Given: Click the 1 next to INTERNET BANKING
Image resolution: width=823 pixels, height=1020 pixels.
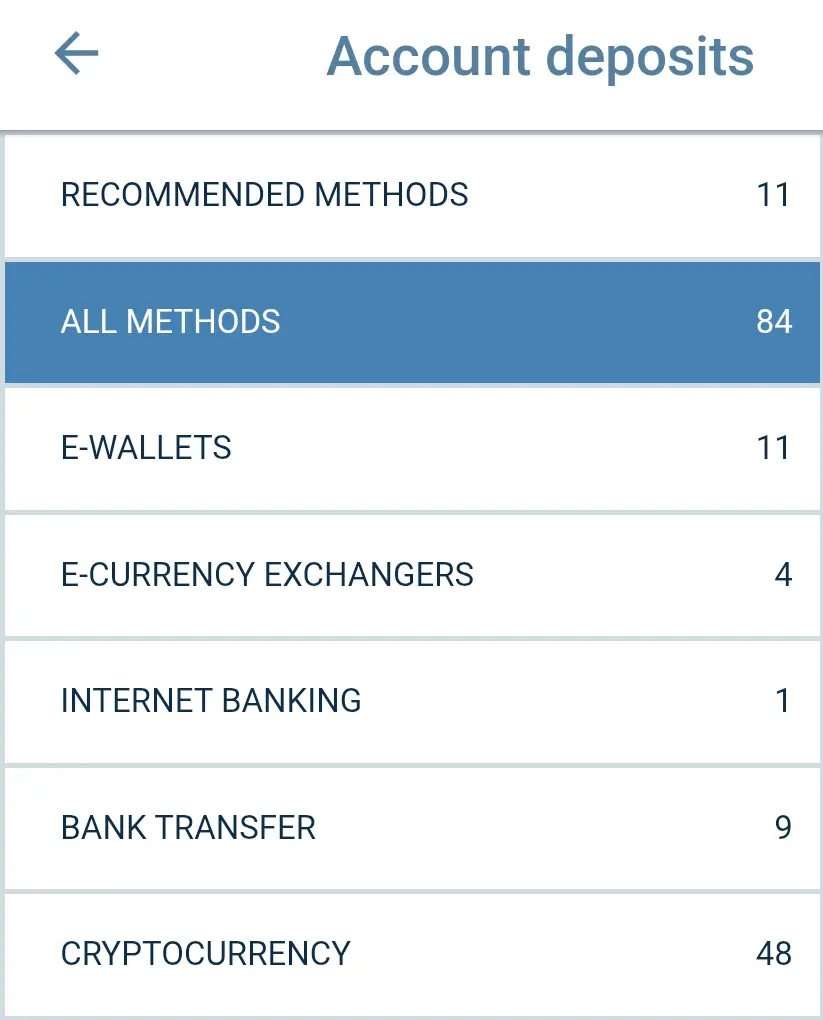Looking at the screenshot, I should 783,701.
